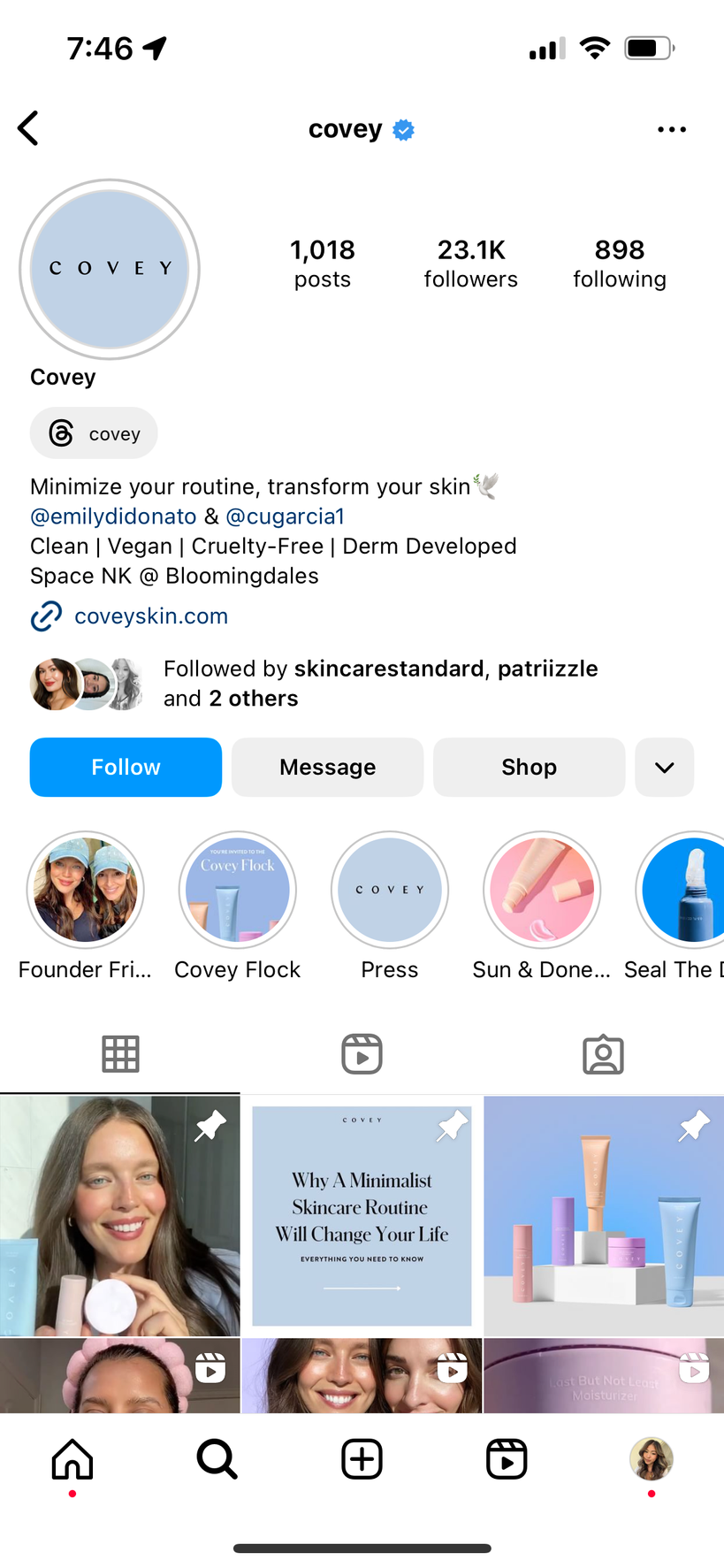Switch to the tagged photos tab

point(603,1054)
